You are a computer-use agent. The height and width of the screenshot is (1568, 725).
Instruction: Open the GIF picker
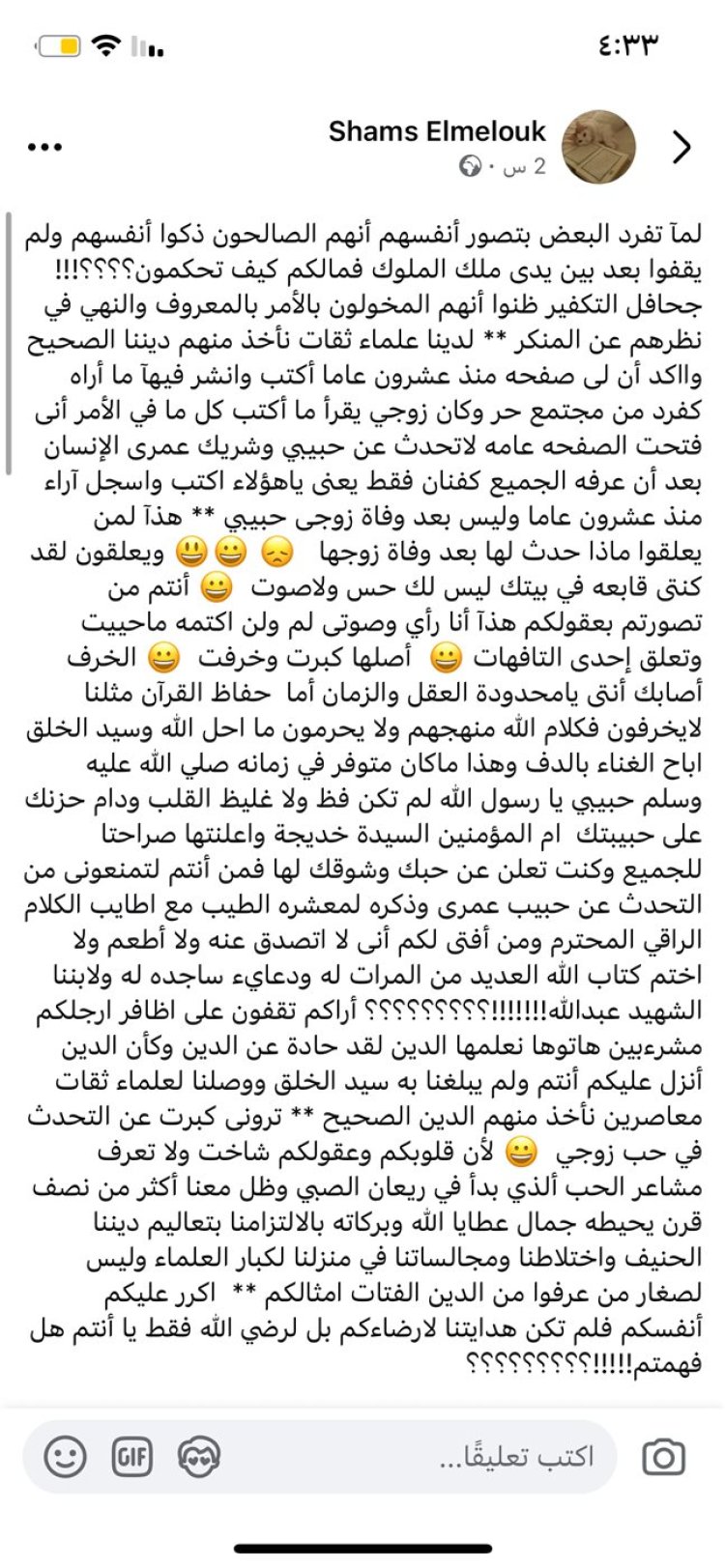point(132,1456)
